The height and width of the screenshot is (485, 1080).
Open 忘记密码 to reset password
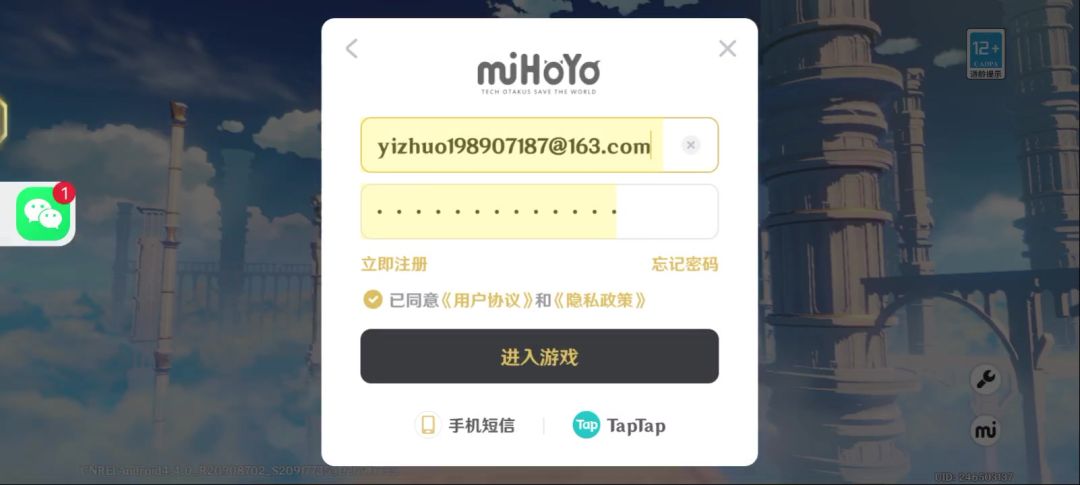(684, 264)
